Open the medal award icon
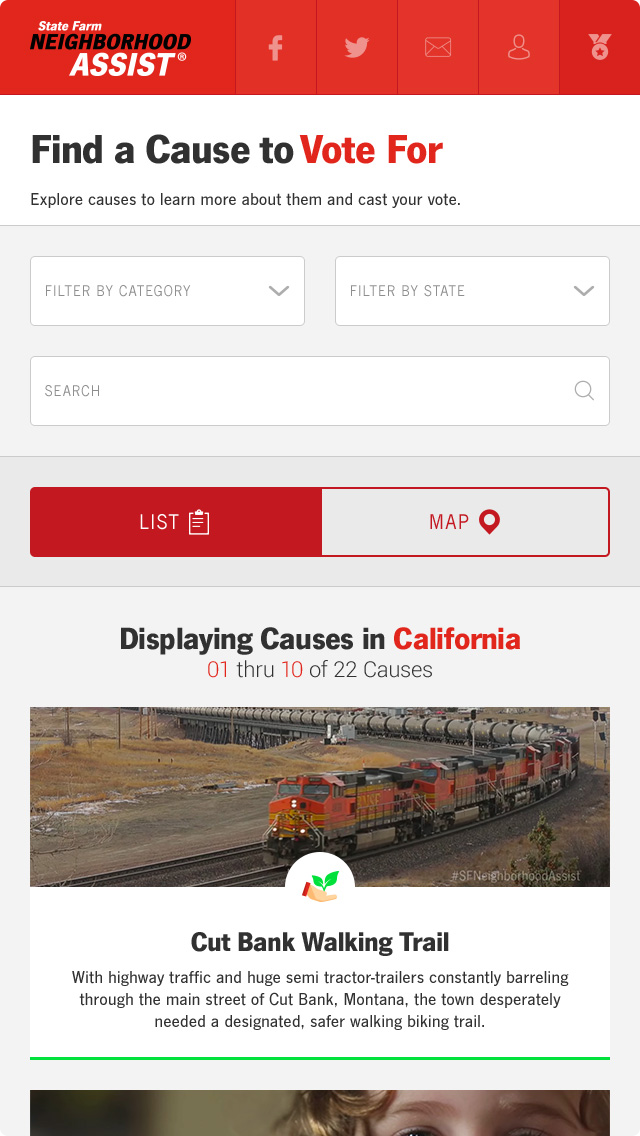 599,47
